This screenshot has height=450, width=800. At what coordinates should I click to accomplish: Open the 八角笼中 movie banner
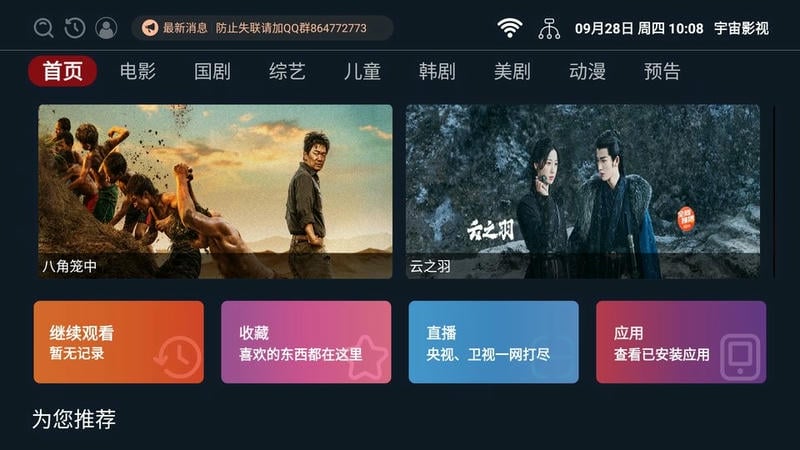pyautogui.click(x=215, y=191)
